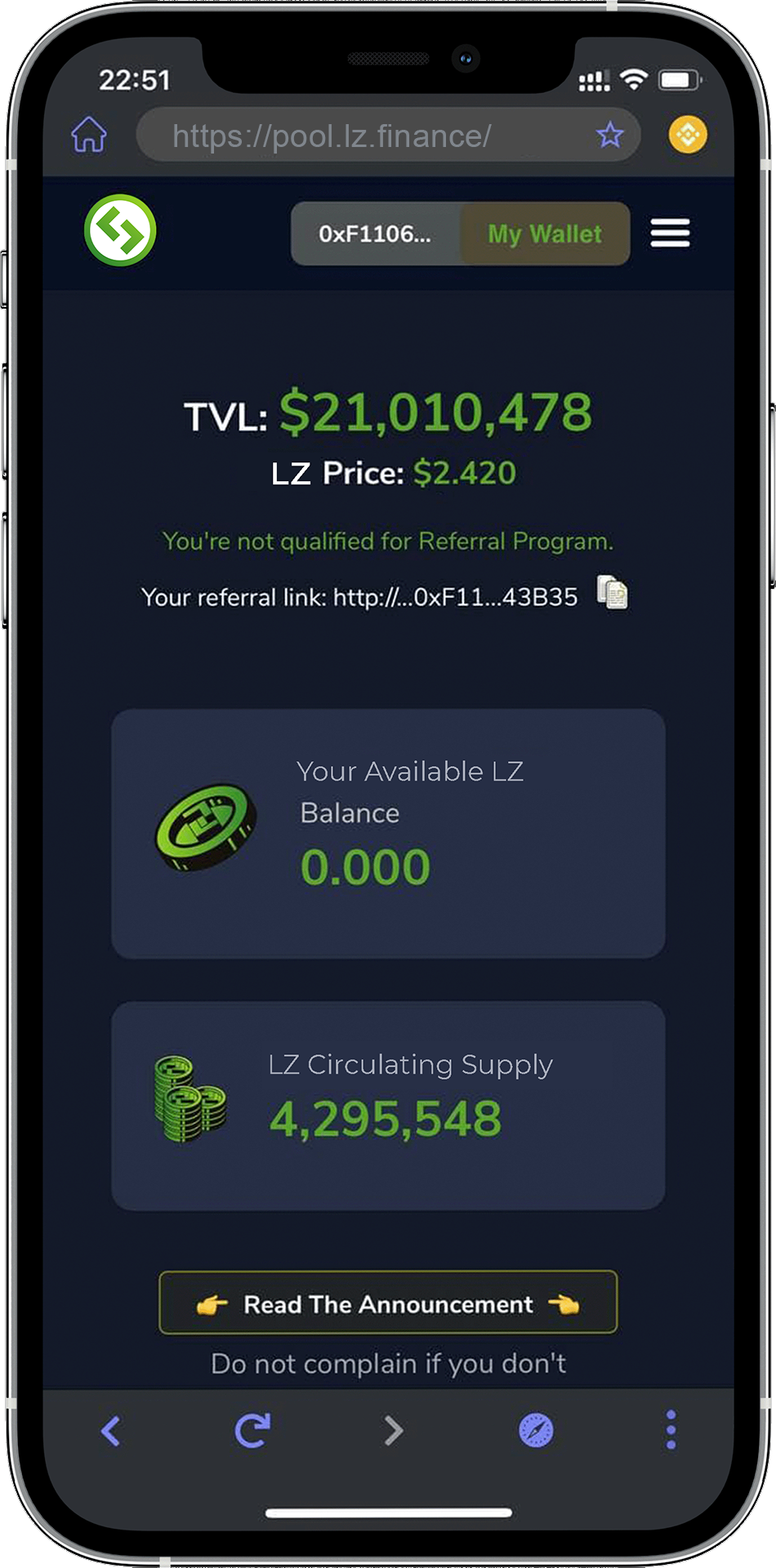Reload the current page
This screenshot has height=1568, width=776.
(x=252, y=1430)
